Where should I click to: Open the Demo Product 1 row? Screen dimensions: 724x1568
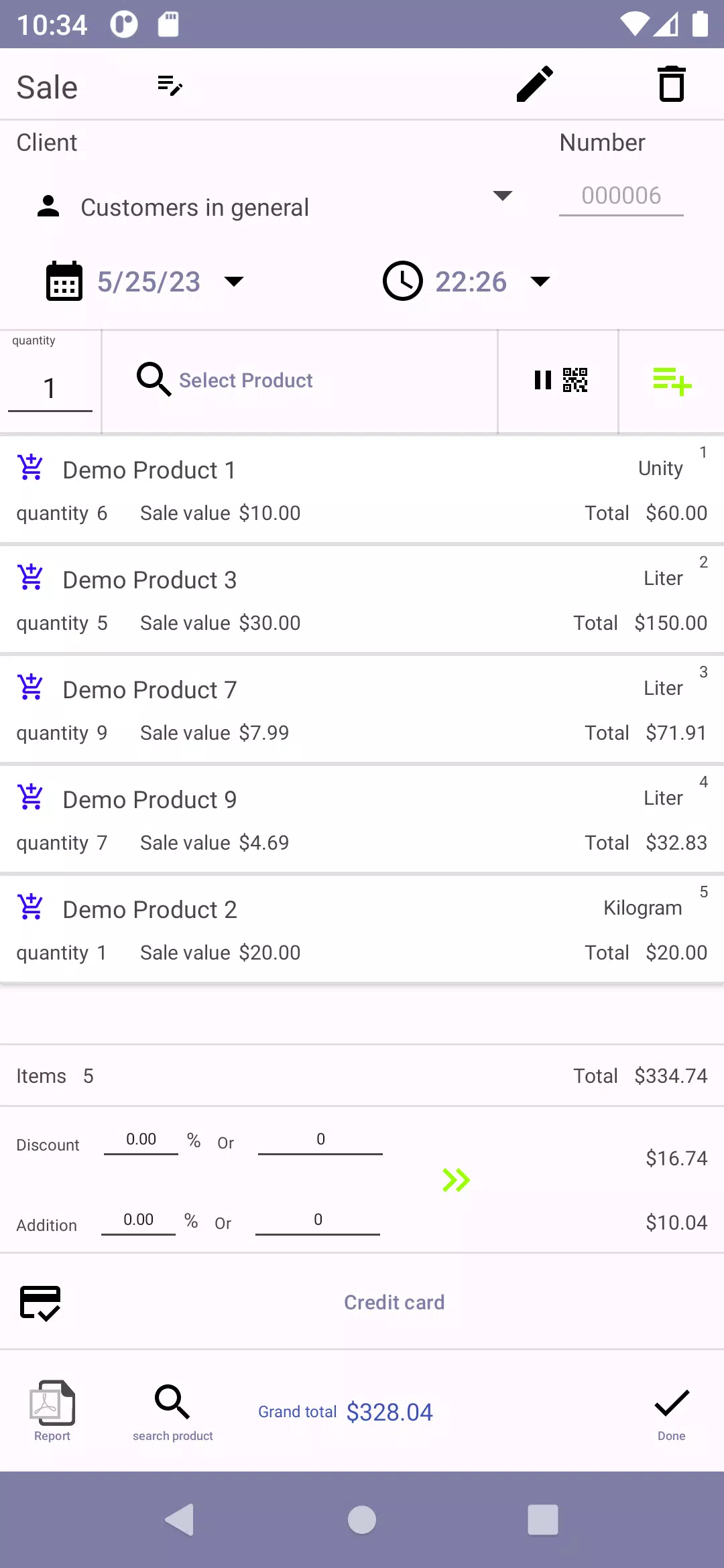click(x=362, y=491)
